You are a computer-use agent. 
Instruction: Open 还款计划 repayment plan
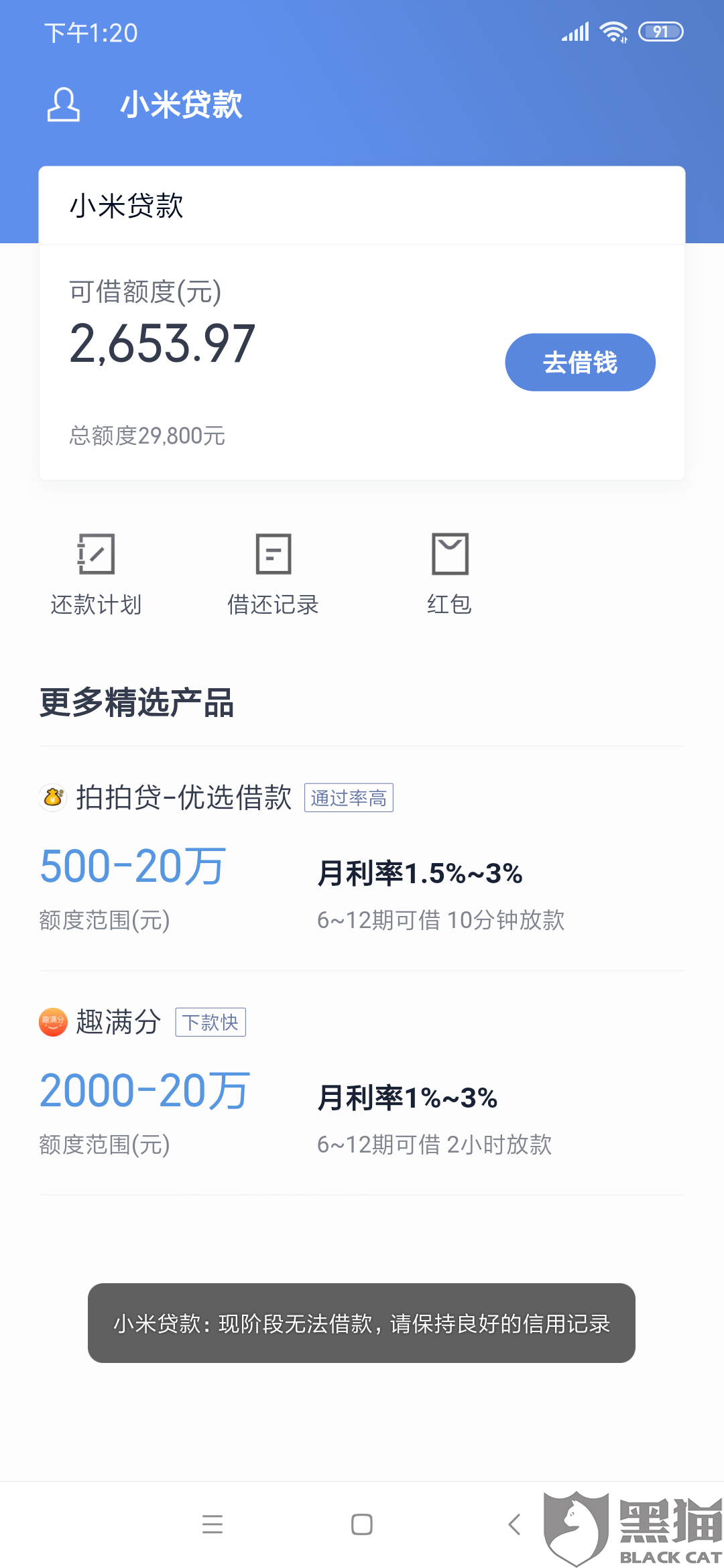coord(96,574)
